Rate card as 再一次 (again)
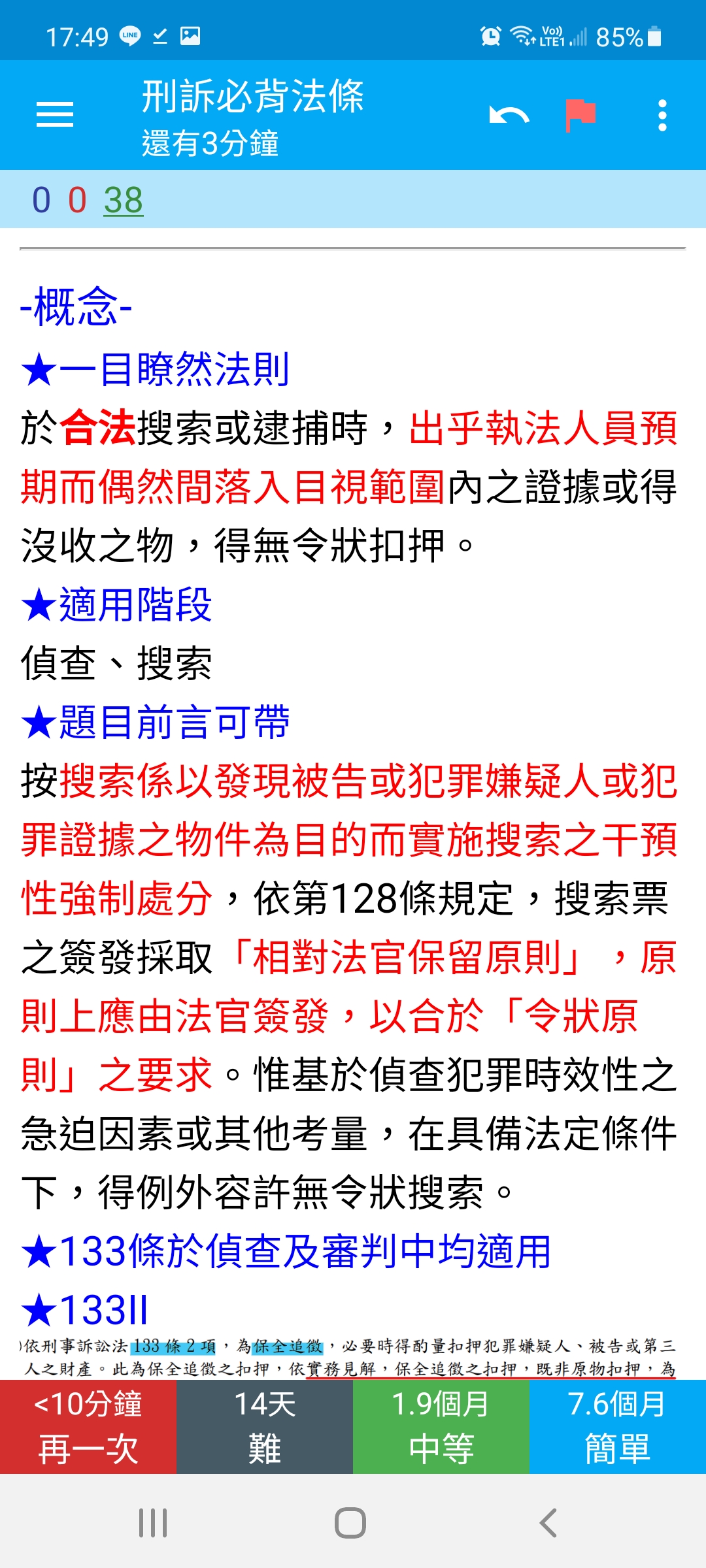The height and width of the screenshot is (1568, 706). coord(88,1428)
